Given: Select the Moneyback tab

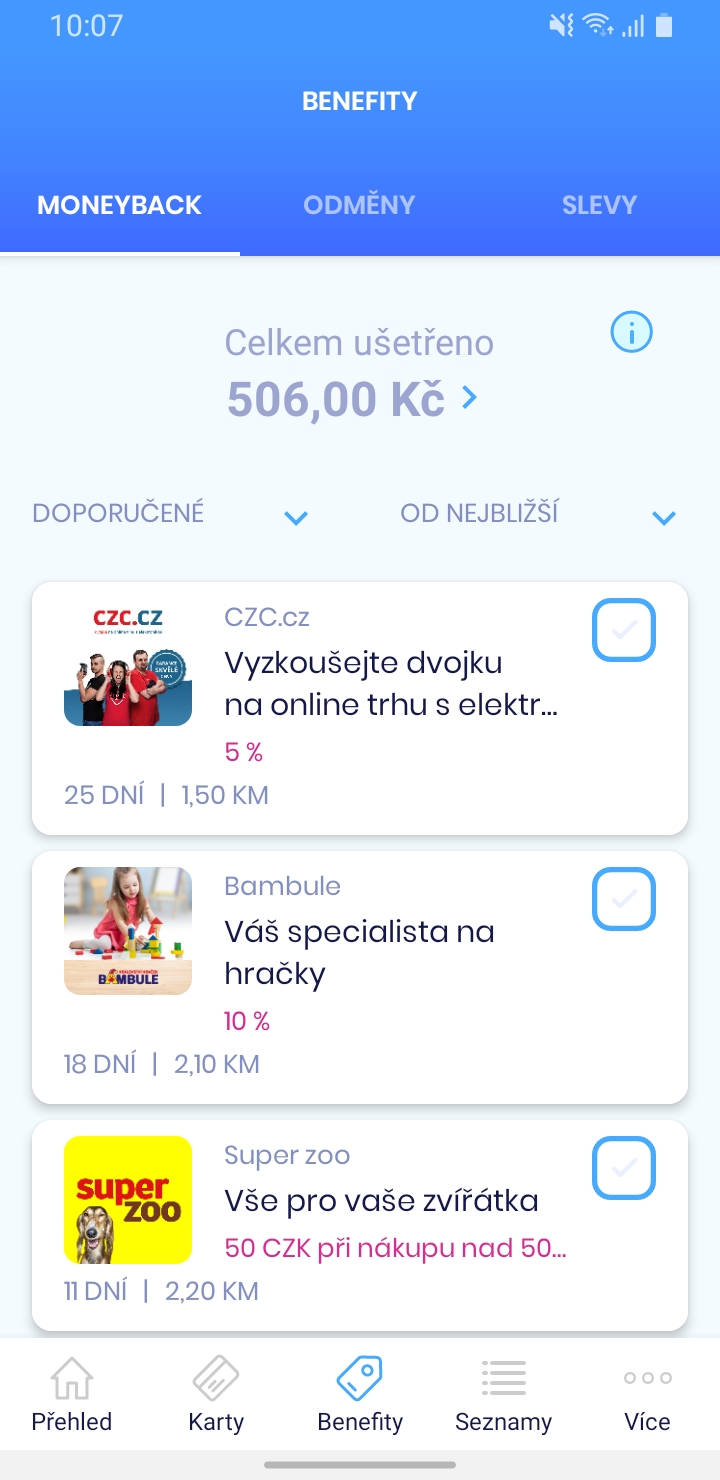Looking at the screenshot, I should [120, 205].
